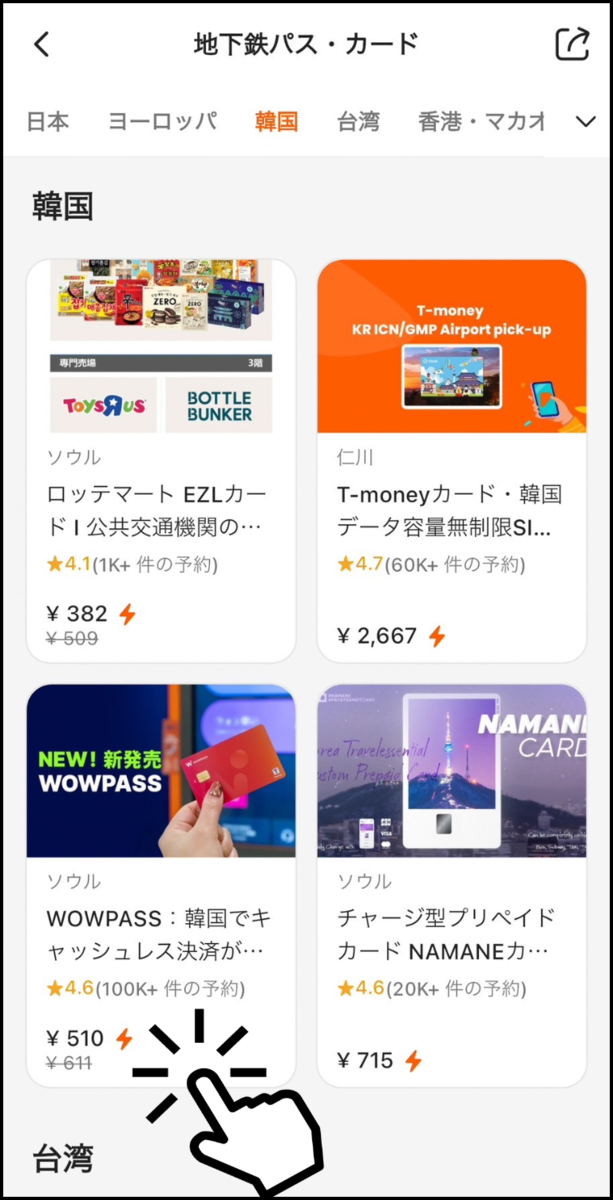Go back with the top-left arrow
This screenshot has height=1200, width=613.
point(41,45)
